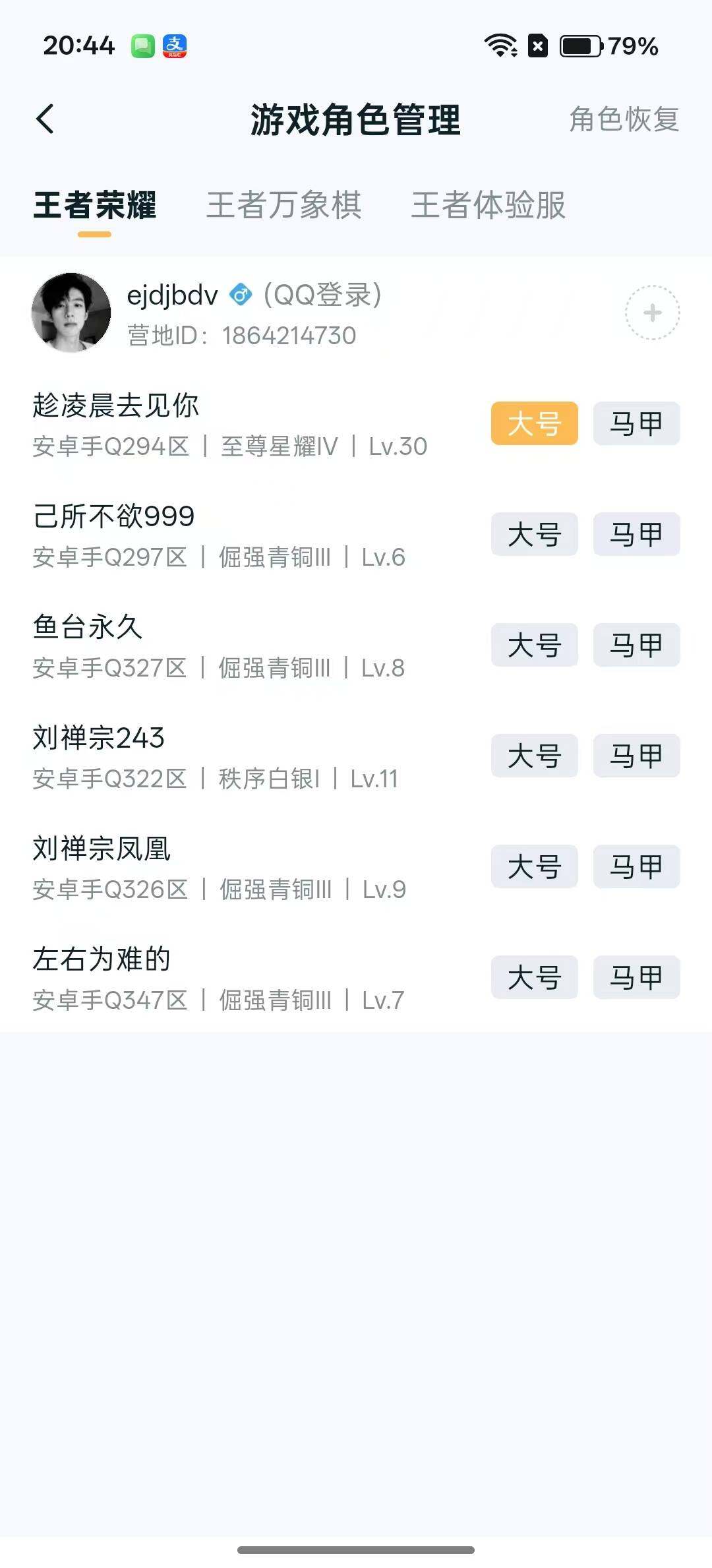
Task: Tap the Alipay icon in the status bar
Action: coord(176,45)
